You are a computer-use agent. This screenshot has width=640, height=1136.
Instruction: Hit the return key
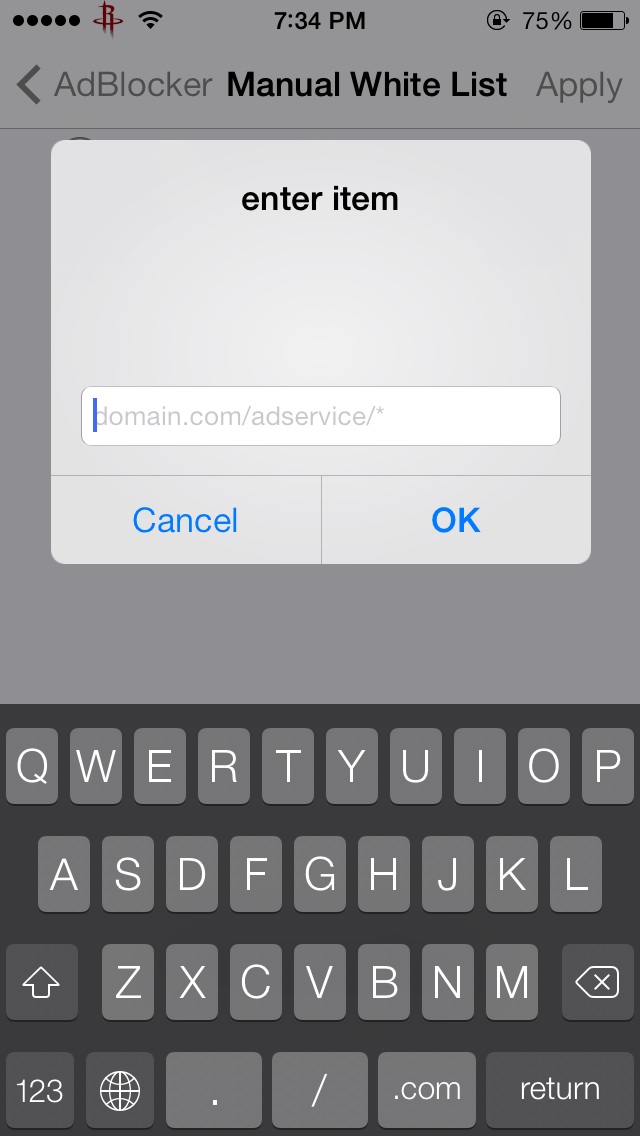[560, 1089]
